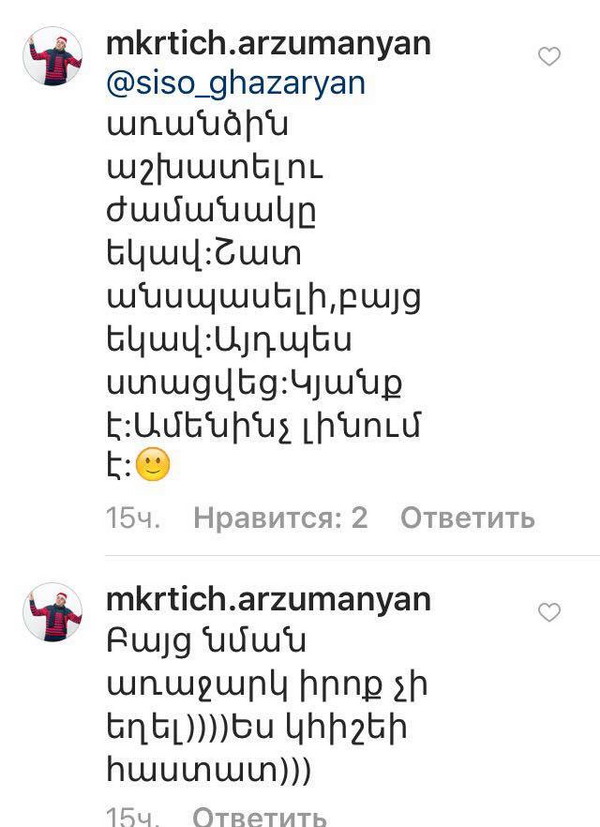The height and width of the screenshot is (827, 600).
Task: View who liked via "Нравится: 2"
Action: tap(281, 517)
